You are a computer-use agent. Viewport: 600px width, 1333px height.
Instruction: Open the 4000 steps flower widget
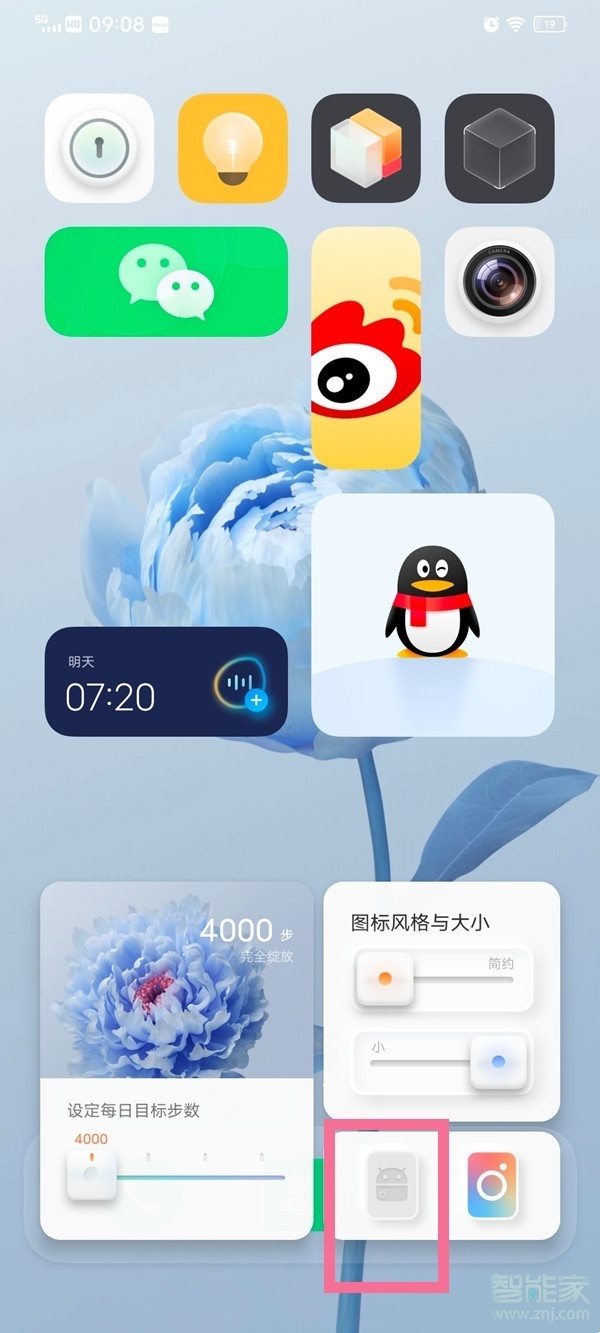(x=176, y=980)
